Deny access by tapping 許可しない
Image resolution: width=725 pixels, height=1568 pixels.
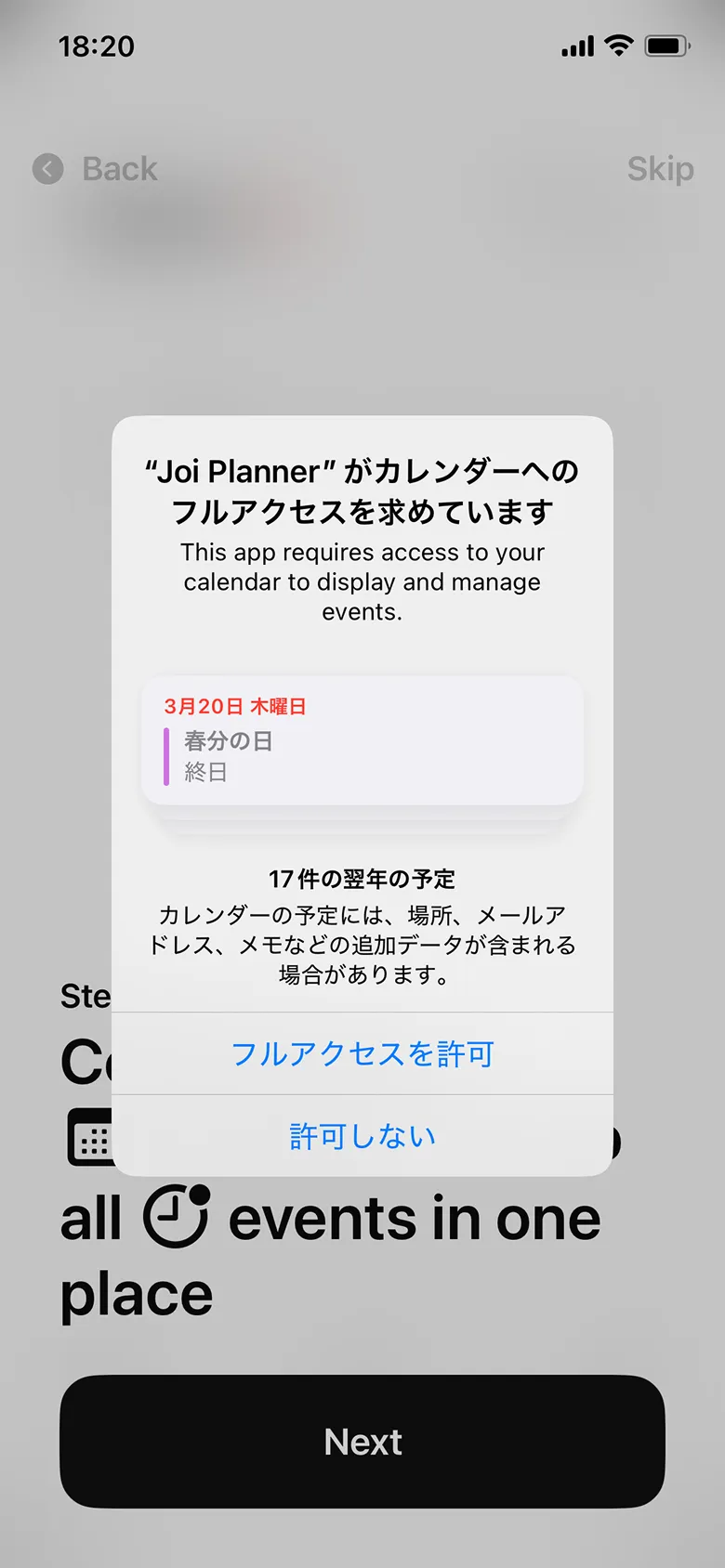[362, 1135]
